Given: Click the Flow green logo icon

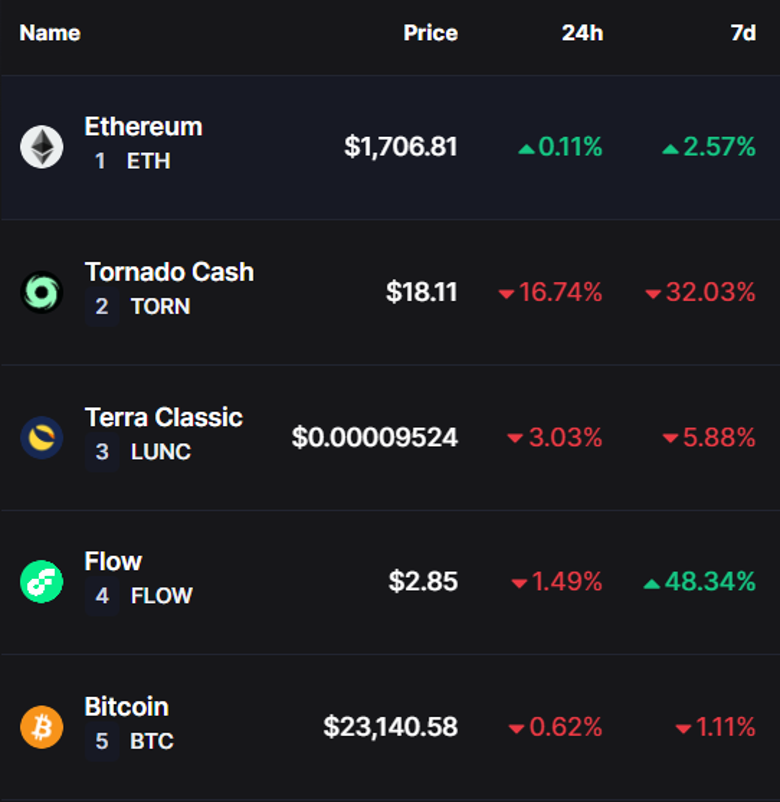Looking at the screenshot, I should (x=40, y=579).
